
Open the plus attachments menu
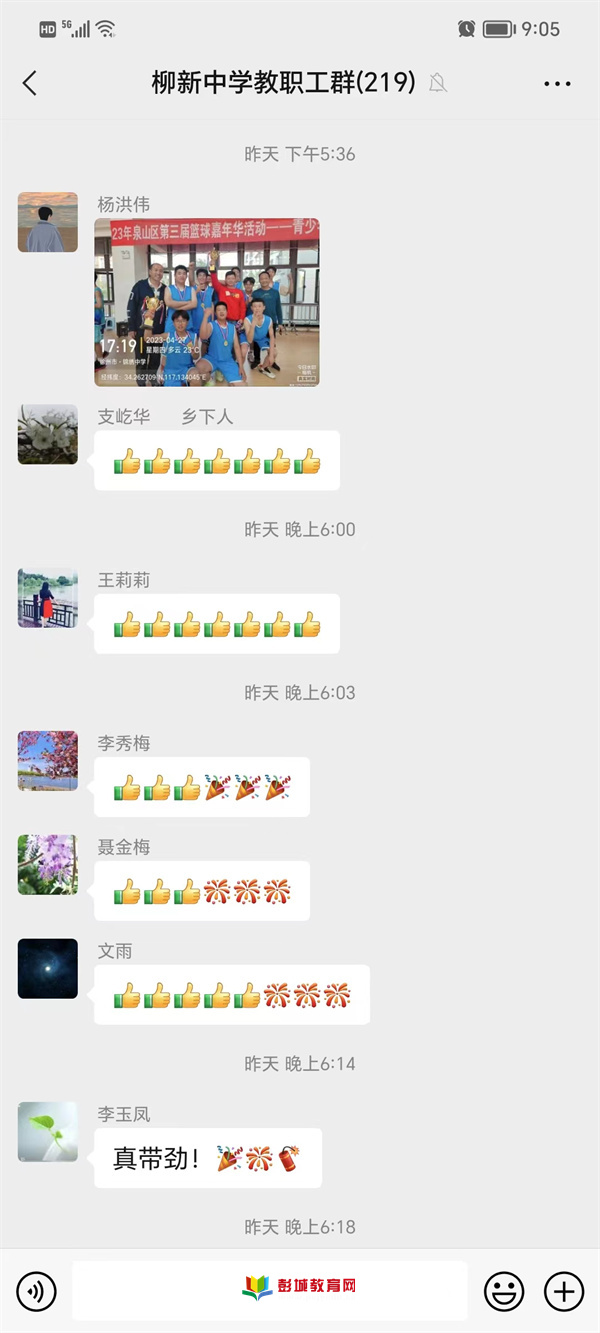[x=564, y=1291]
